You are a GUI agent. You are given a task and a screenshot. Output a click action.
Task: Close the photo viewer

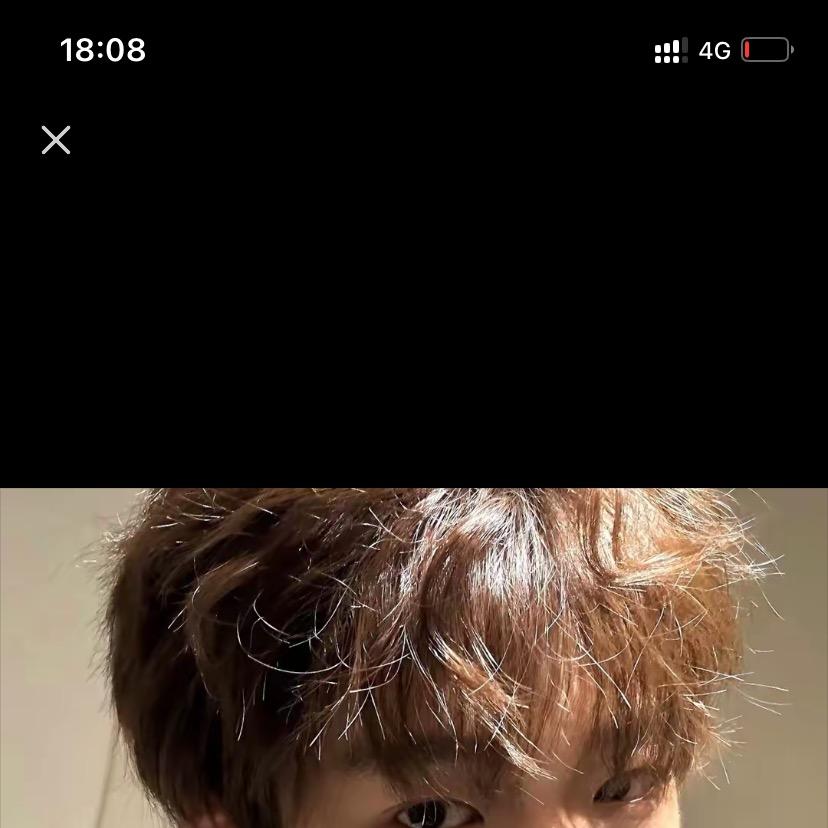pyautogui.click(x=56, y=140)
